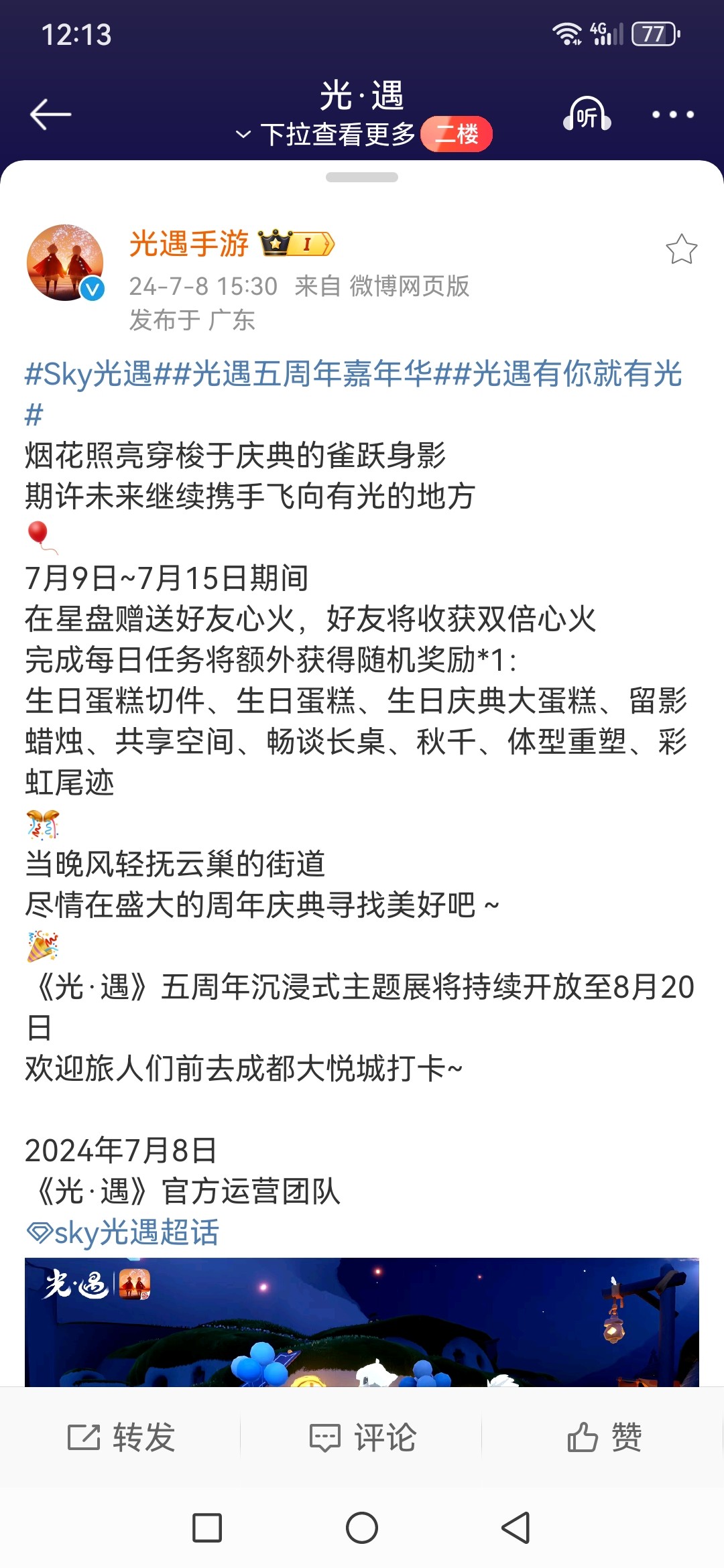Screen dimensions: 724x1568
Task: Open the 光遇手游 username link
Action: (x=189, y=243)
